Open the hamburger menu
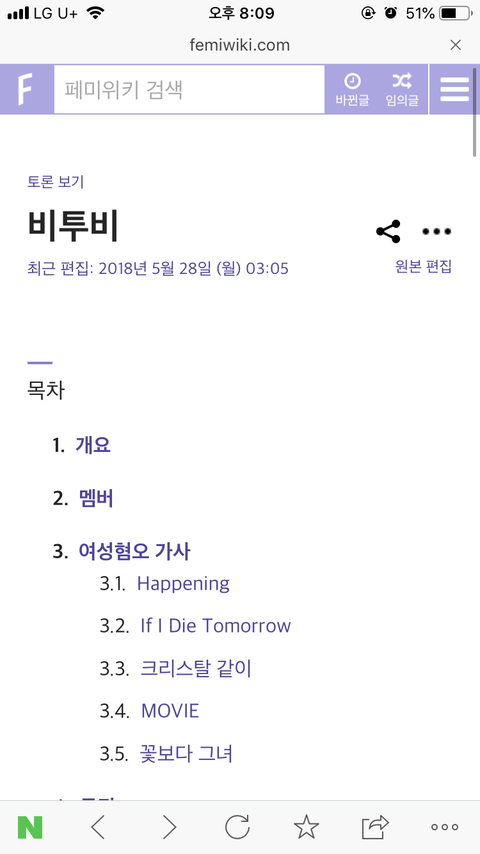 tap(454, 89)
